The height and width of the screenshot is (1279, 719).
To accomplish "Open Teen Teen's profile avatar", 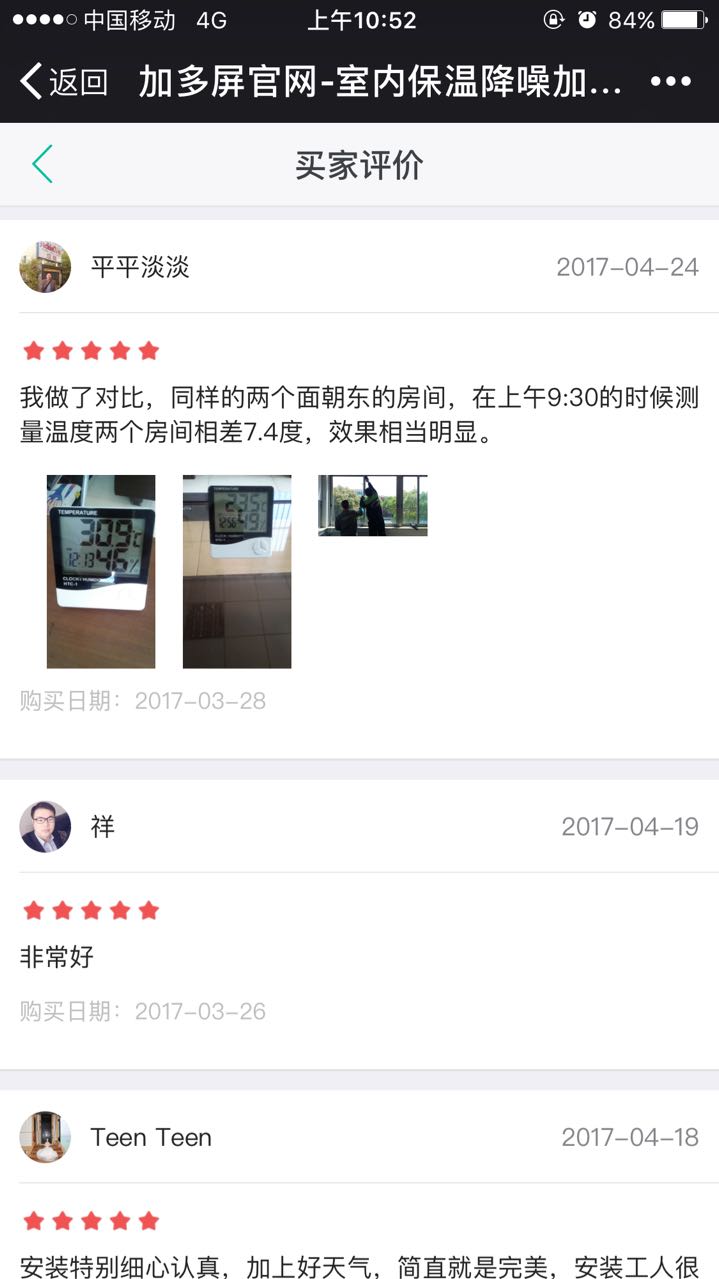I will 45,1137.
